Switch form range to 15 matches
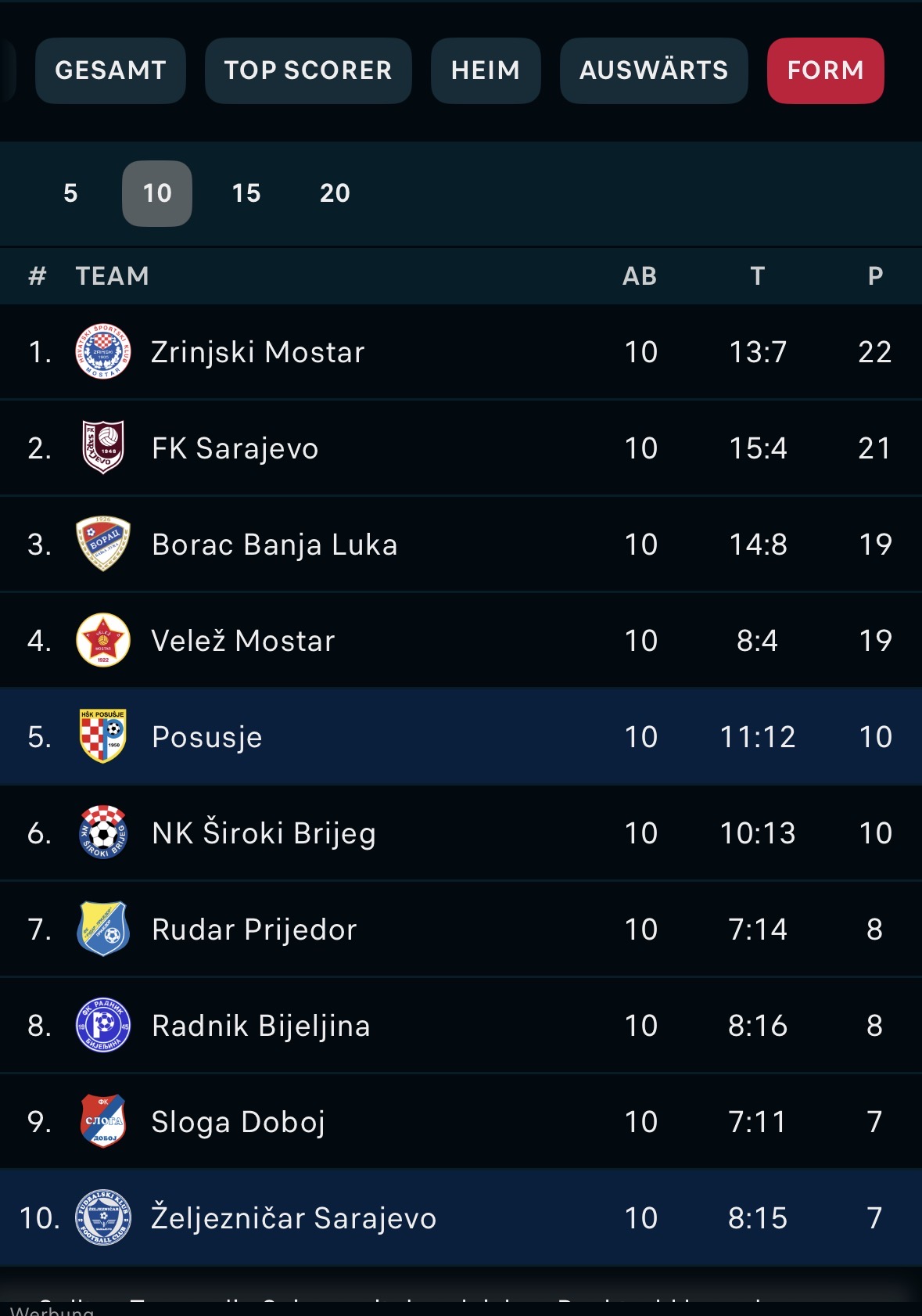 click(x=246, y=193)
